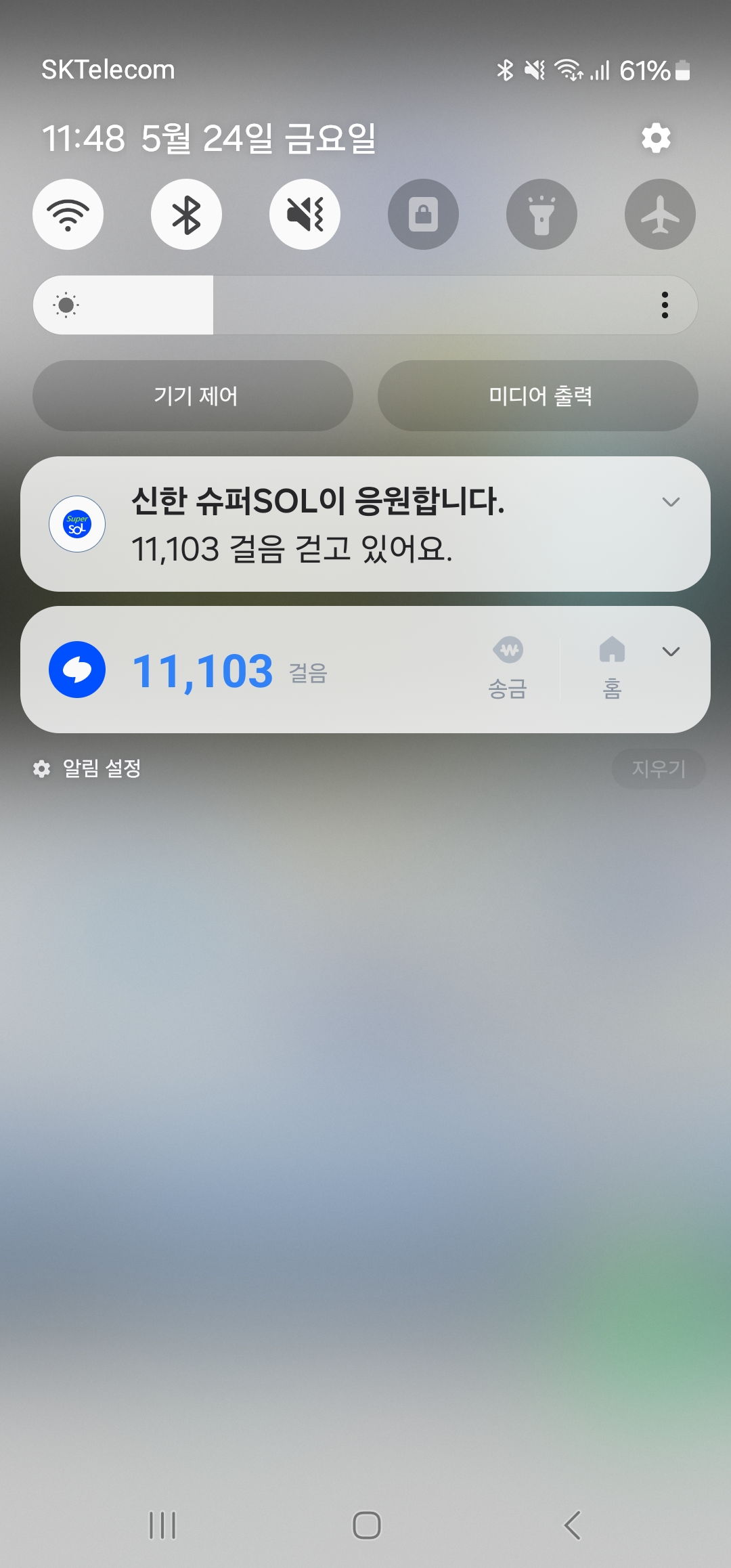
Task: Open settings via the gear icon
Action: (656, 138)
